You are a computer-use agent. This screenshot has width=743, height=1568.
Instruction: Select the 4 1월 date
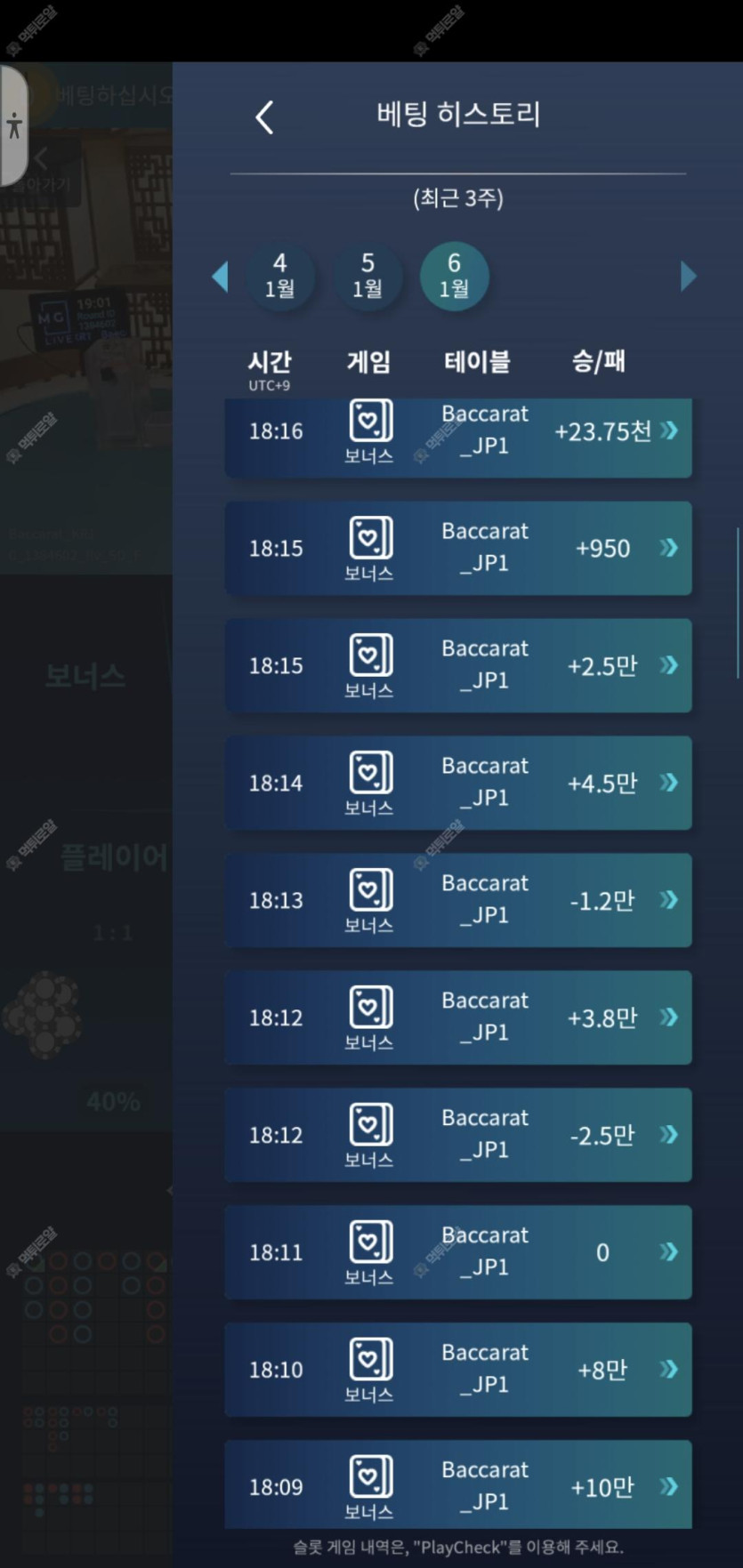[x=279, y=277]
